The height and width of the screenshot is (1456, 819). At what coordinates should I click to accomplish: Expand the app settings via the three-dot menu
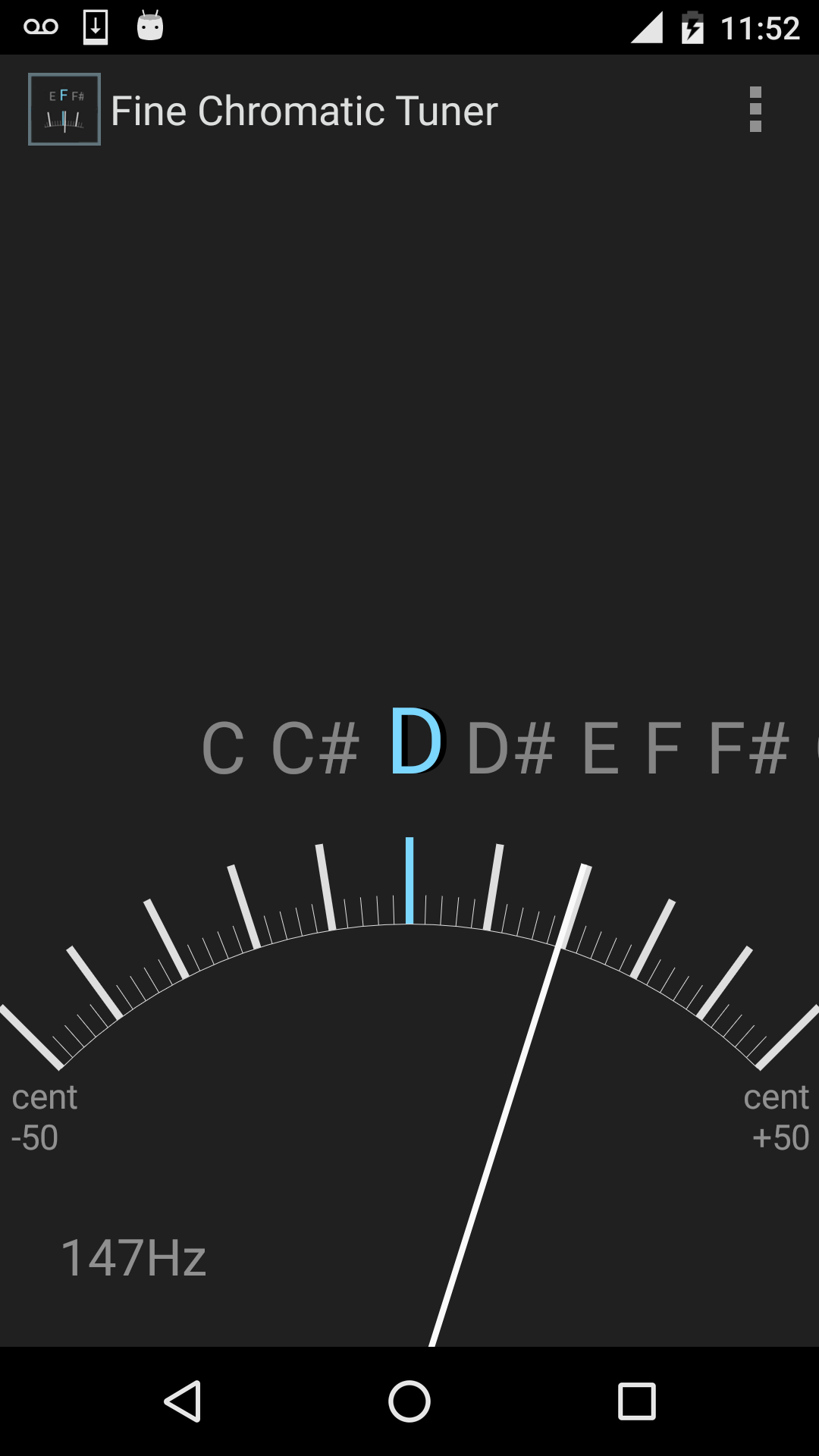coord(755,109)
